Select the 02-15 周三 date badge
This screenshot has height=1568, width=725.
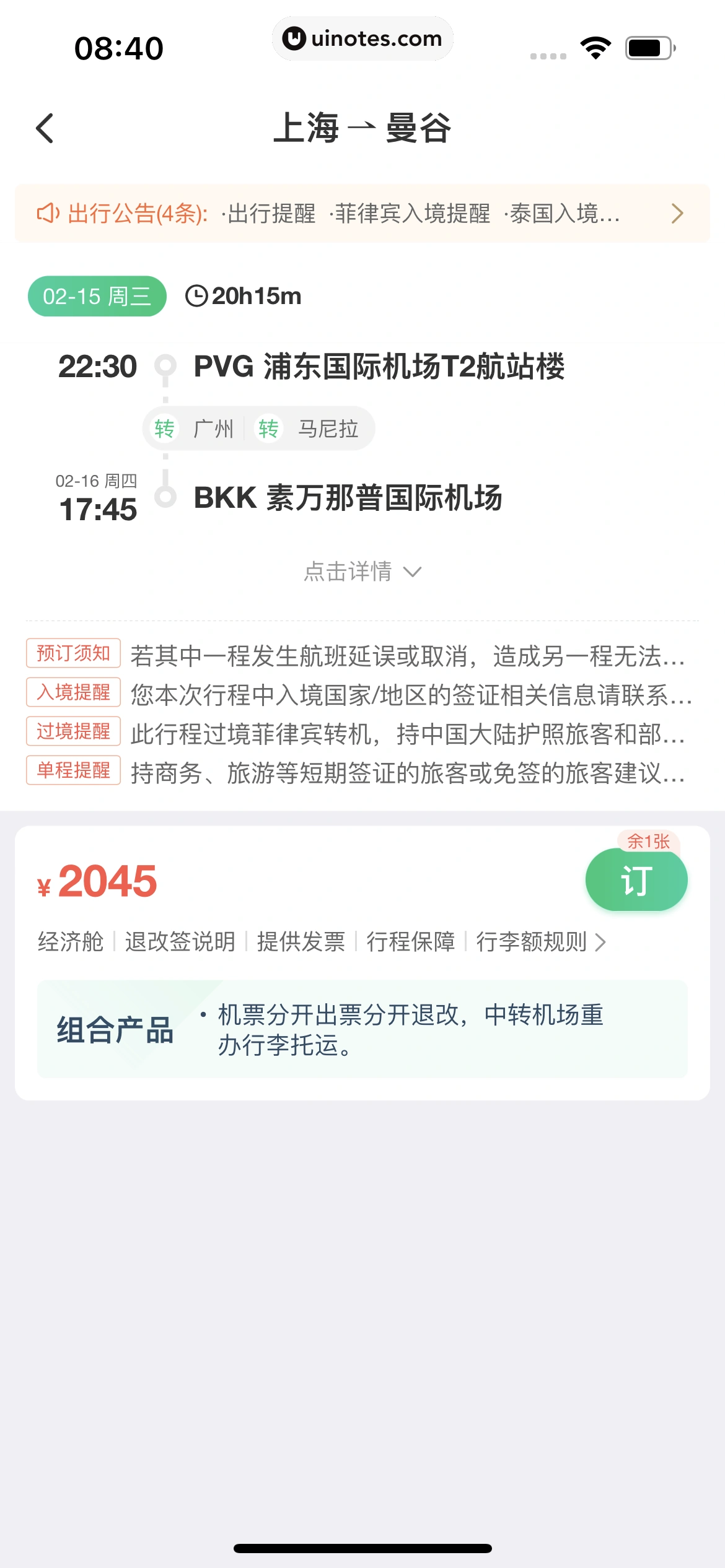coord(97,296)
